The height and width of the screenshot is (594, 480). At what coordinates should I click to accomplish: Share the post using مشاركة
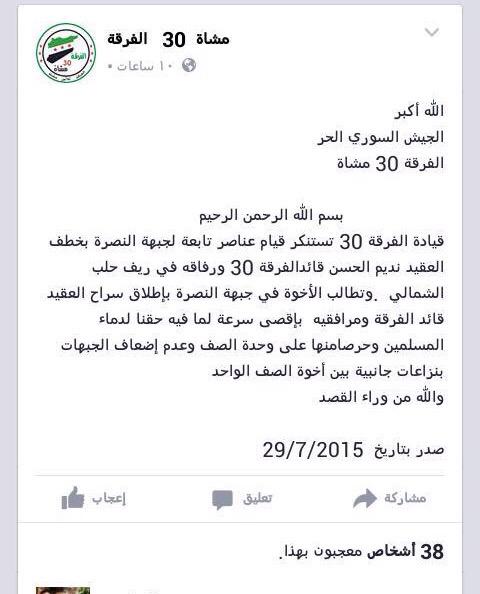point(389,498)
